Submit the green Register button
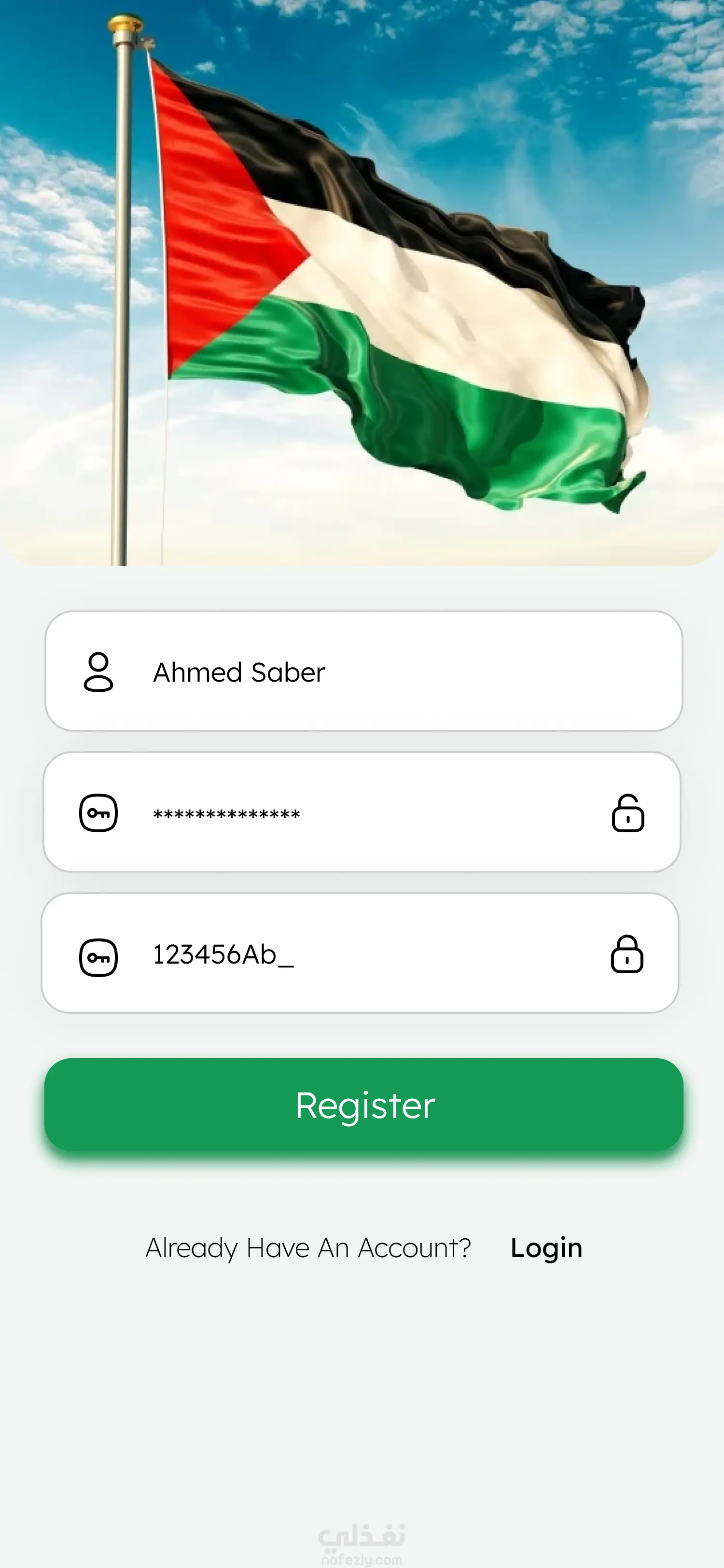724x1568 pixels. pos(364,1105)
